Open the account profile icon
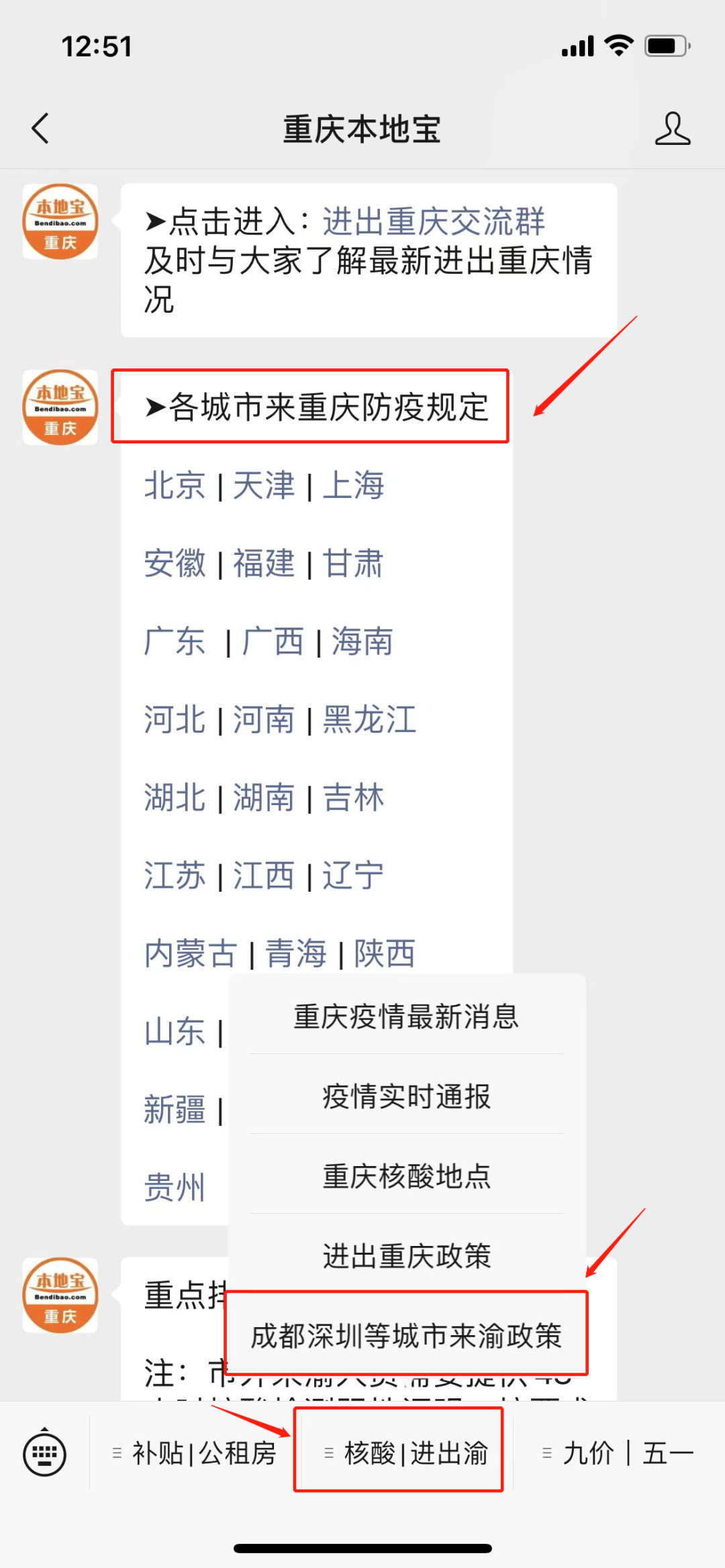725x1568 pixels. [x=673, y=128]
